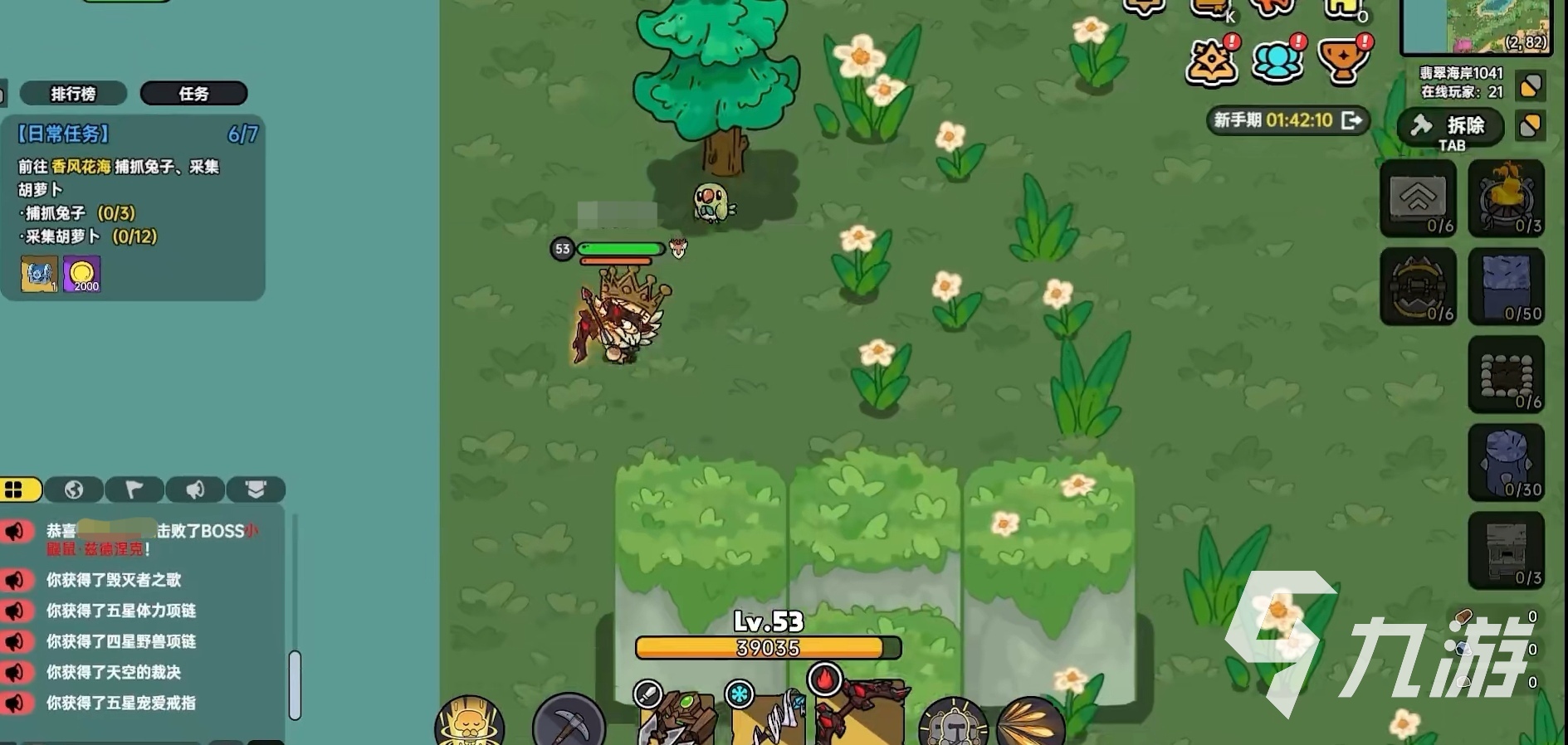Image resolution: width=1568 pixels, height=745 pixels.
Task: Switch to the 排行榜 leaderboard tab
Action: point(73,94)
